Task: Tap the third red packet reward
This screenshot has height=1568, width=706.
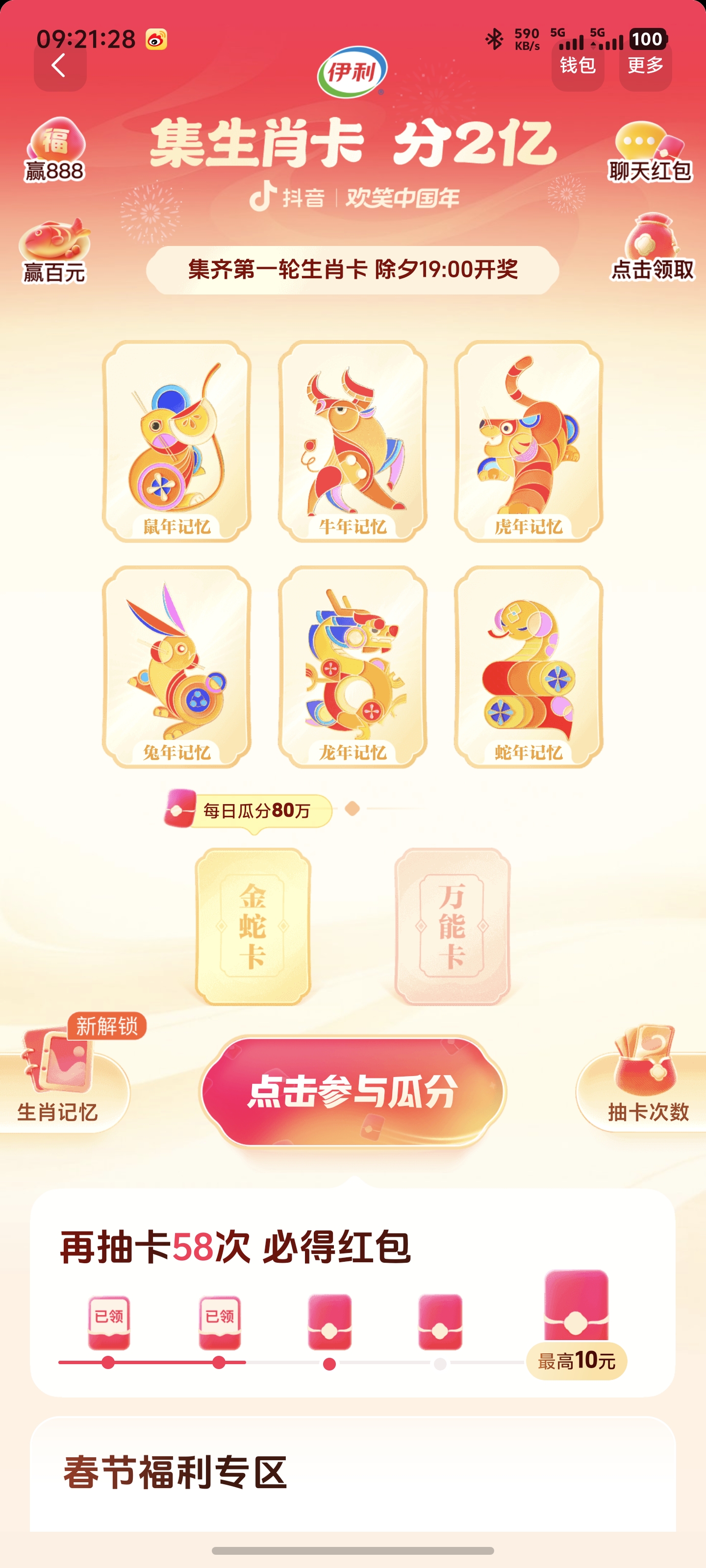Action: (x=329, y=1322)
